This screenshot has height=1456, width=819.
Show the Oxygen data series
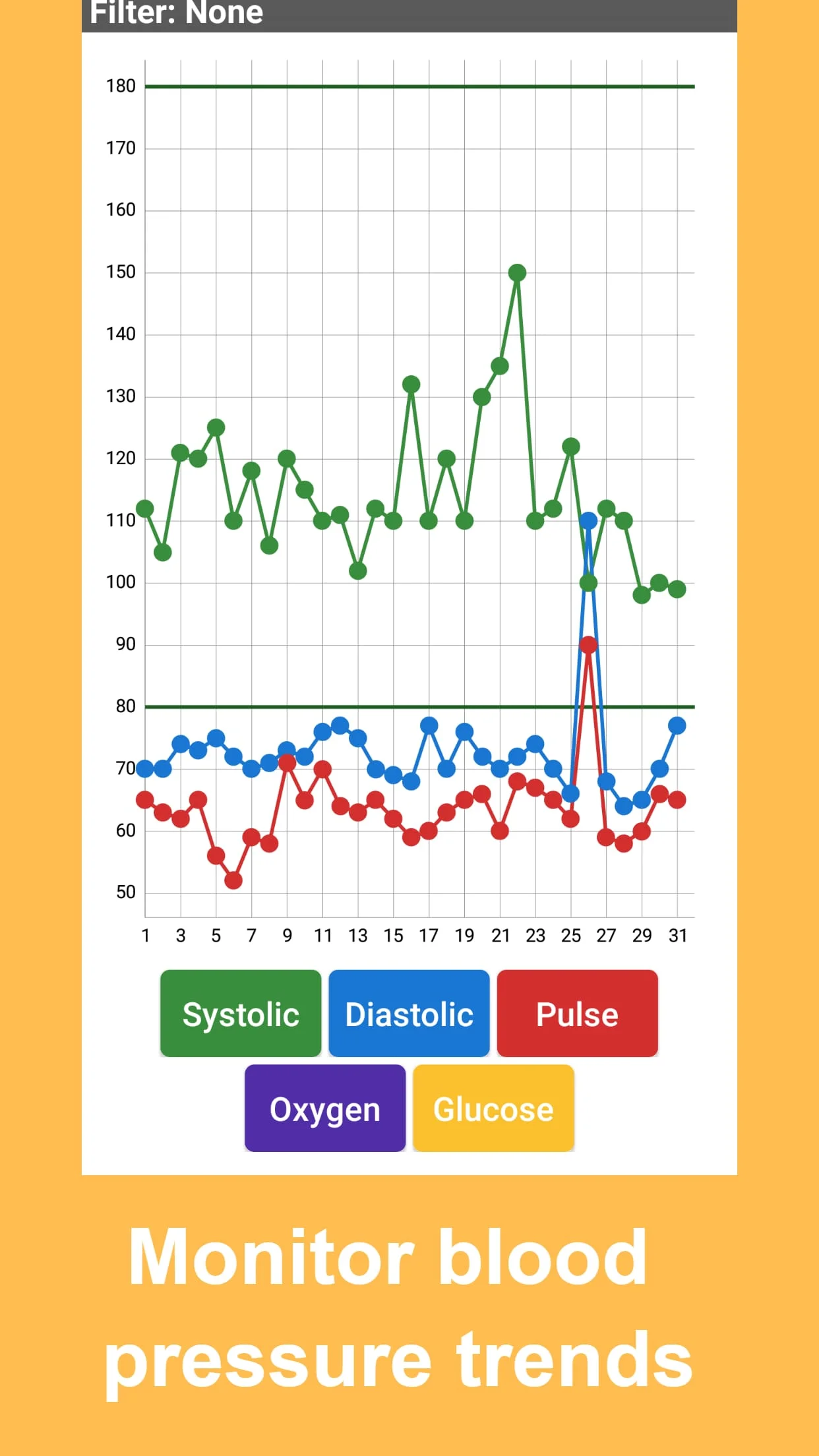coord(324,1108)
